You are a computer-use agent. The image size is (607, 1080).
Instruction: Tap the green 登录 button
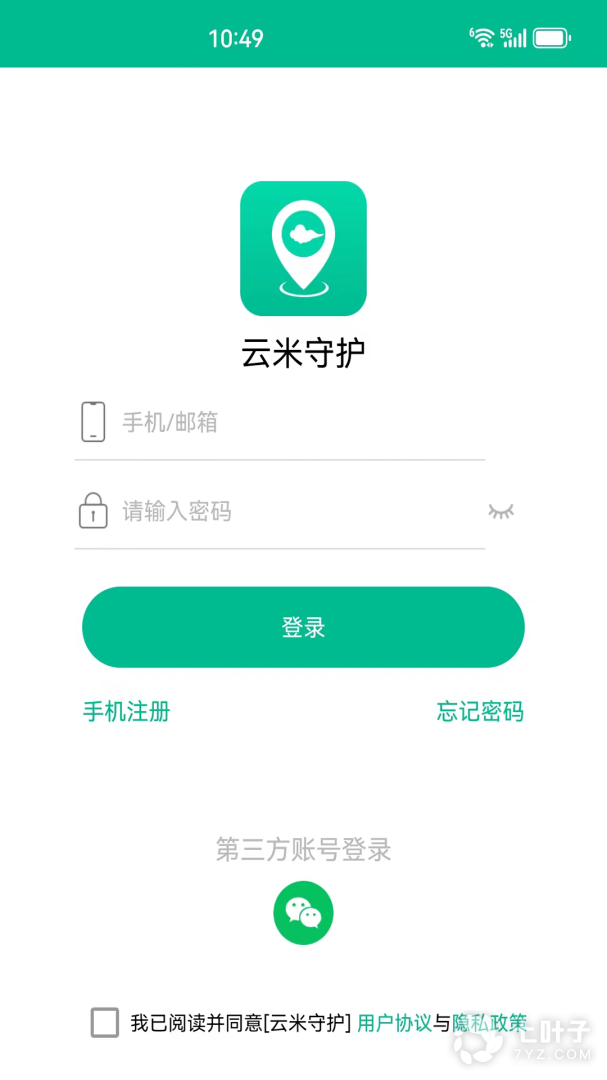click(303, 627)
